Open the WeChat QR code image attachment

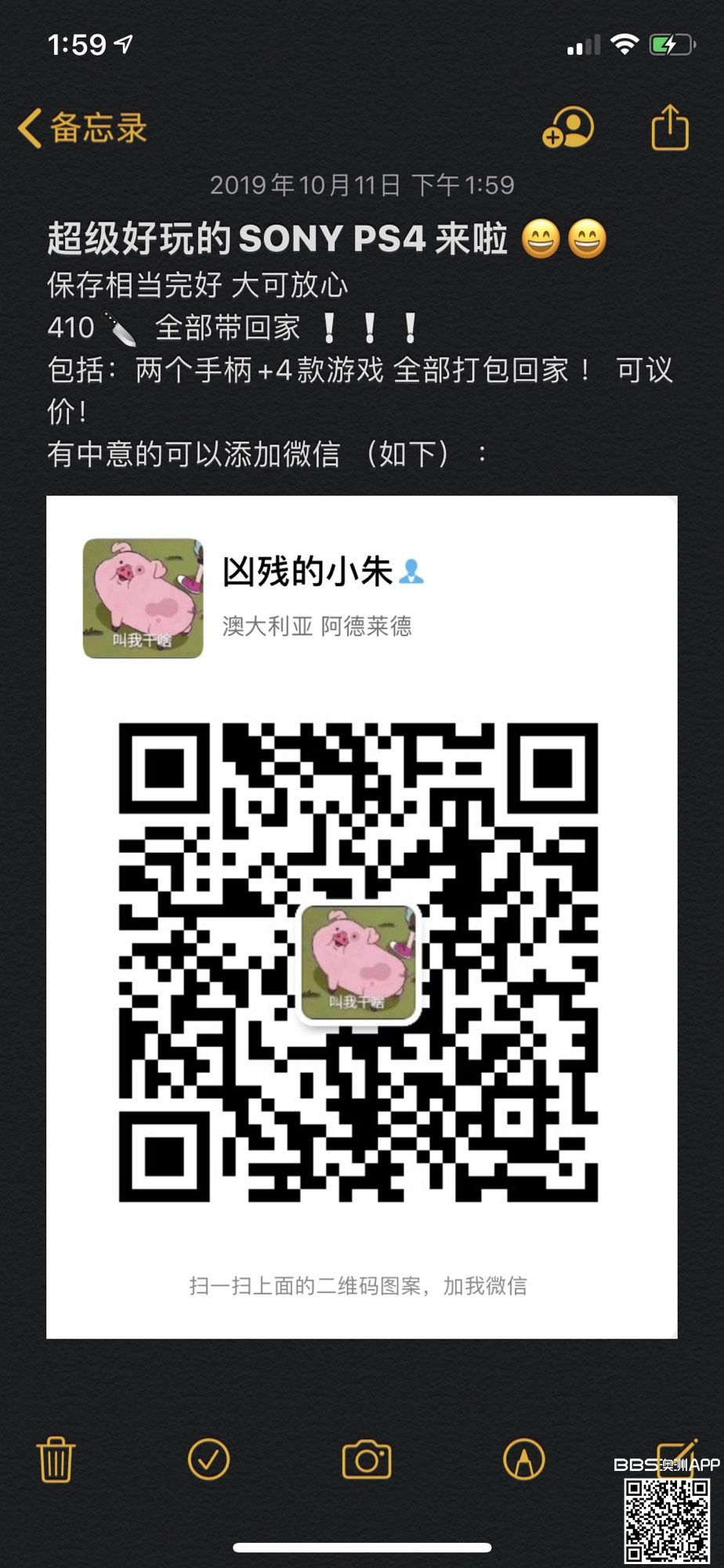[x=361, y=916]
